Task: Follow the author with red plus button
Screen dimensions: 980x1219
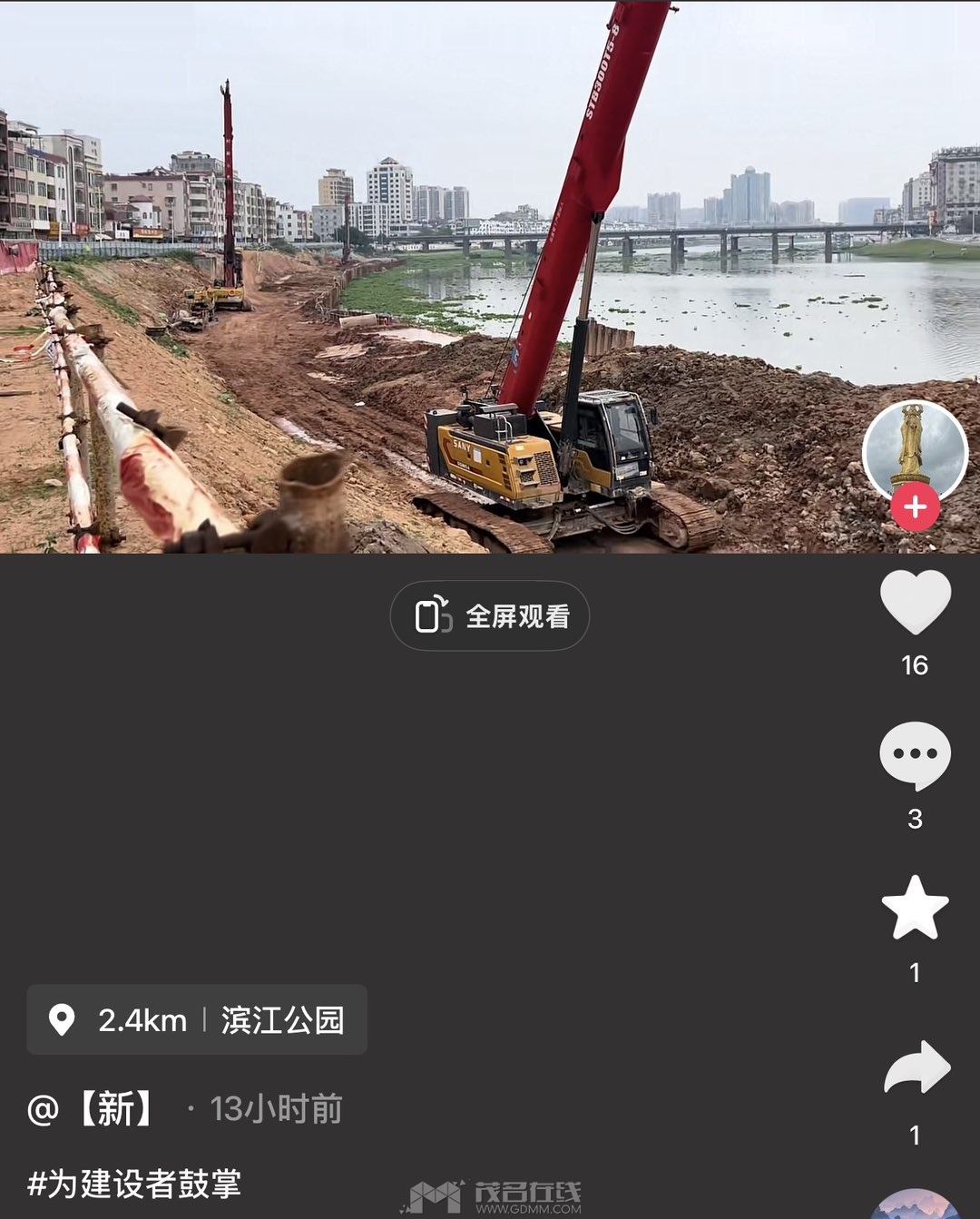Action: [915, 507]
